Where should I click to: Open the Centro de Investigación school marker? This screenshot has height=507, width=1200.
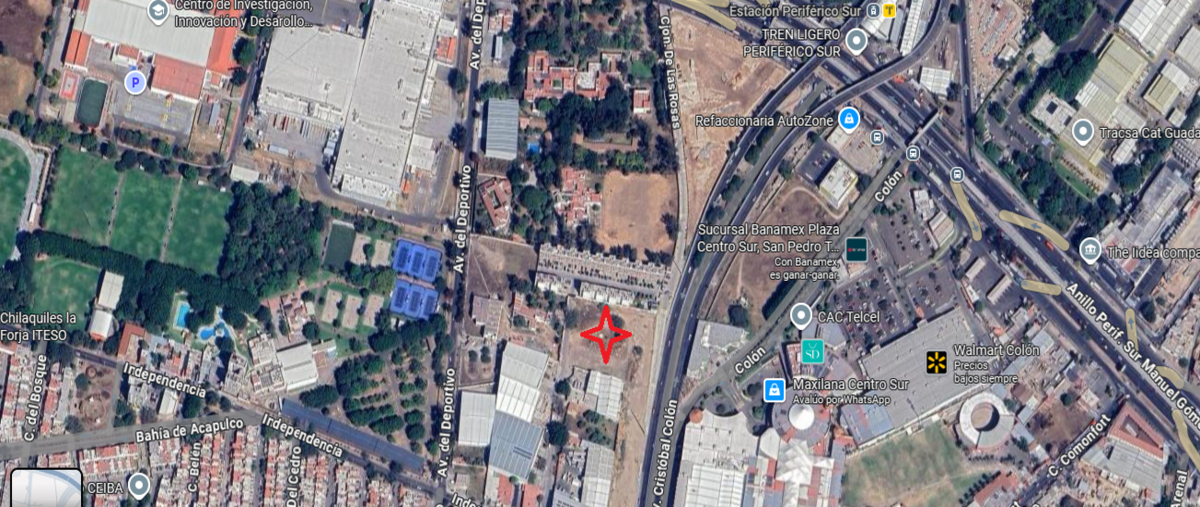pyautogui.click(x=158, y=11)
